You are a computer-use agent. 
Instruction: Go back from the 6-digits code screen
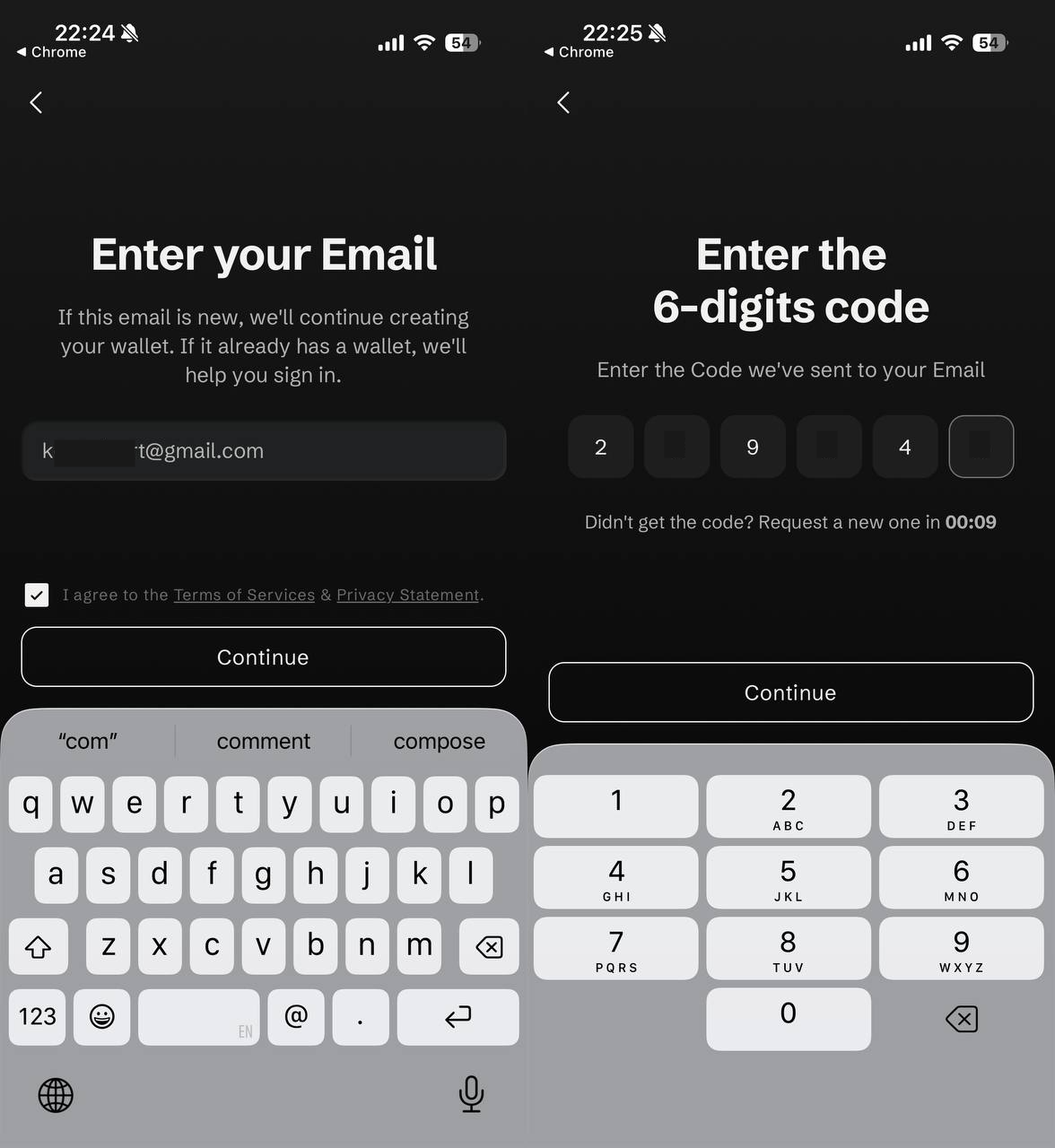click(x=563, y=102)
